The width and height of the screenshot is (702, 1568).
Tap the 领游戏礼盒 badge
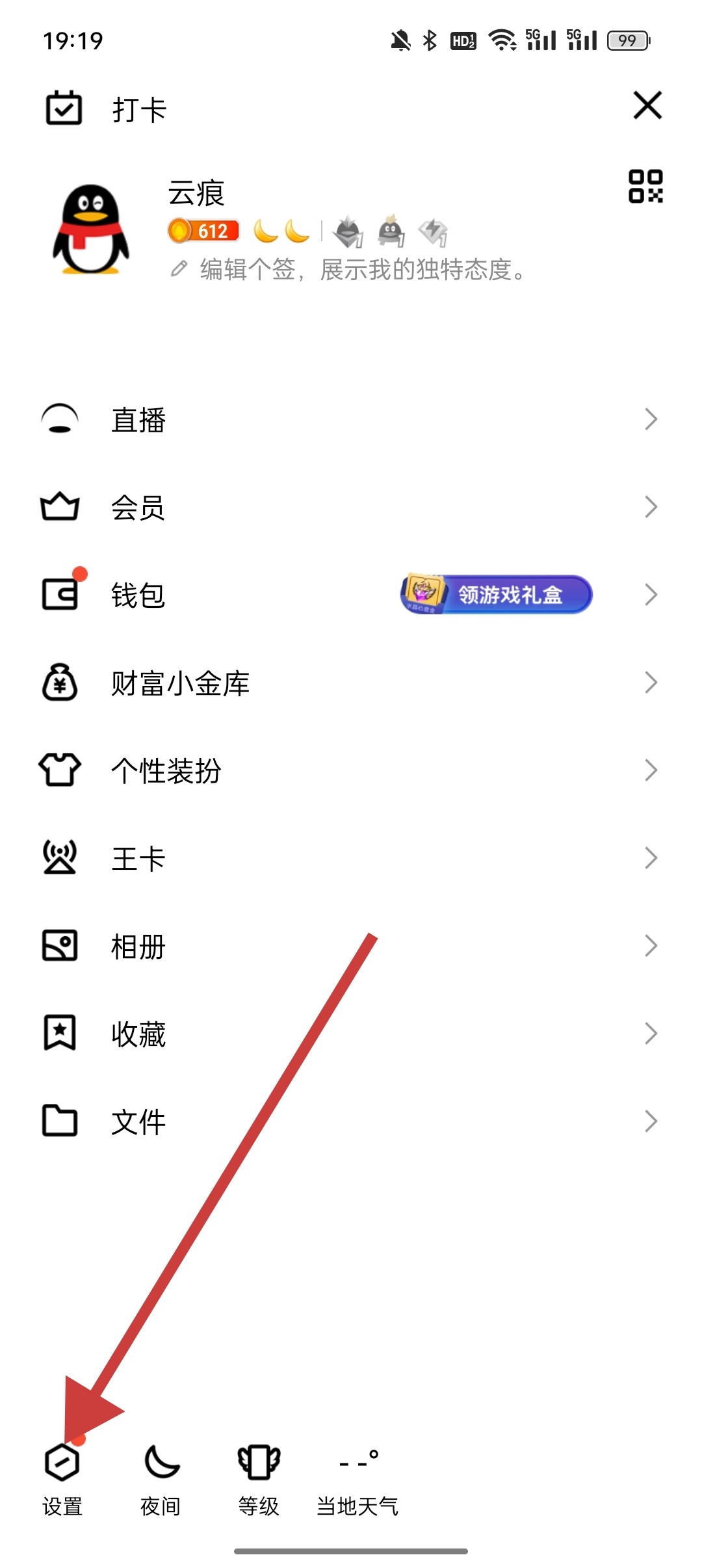coord(497,594)
